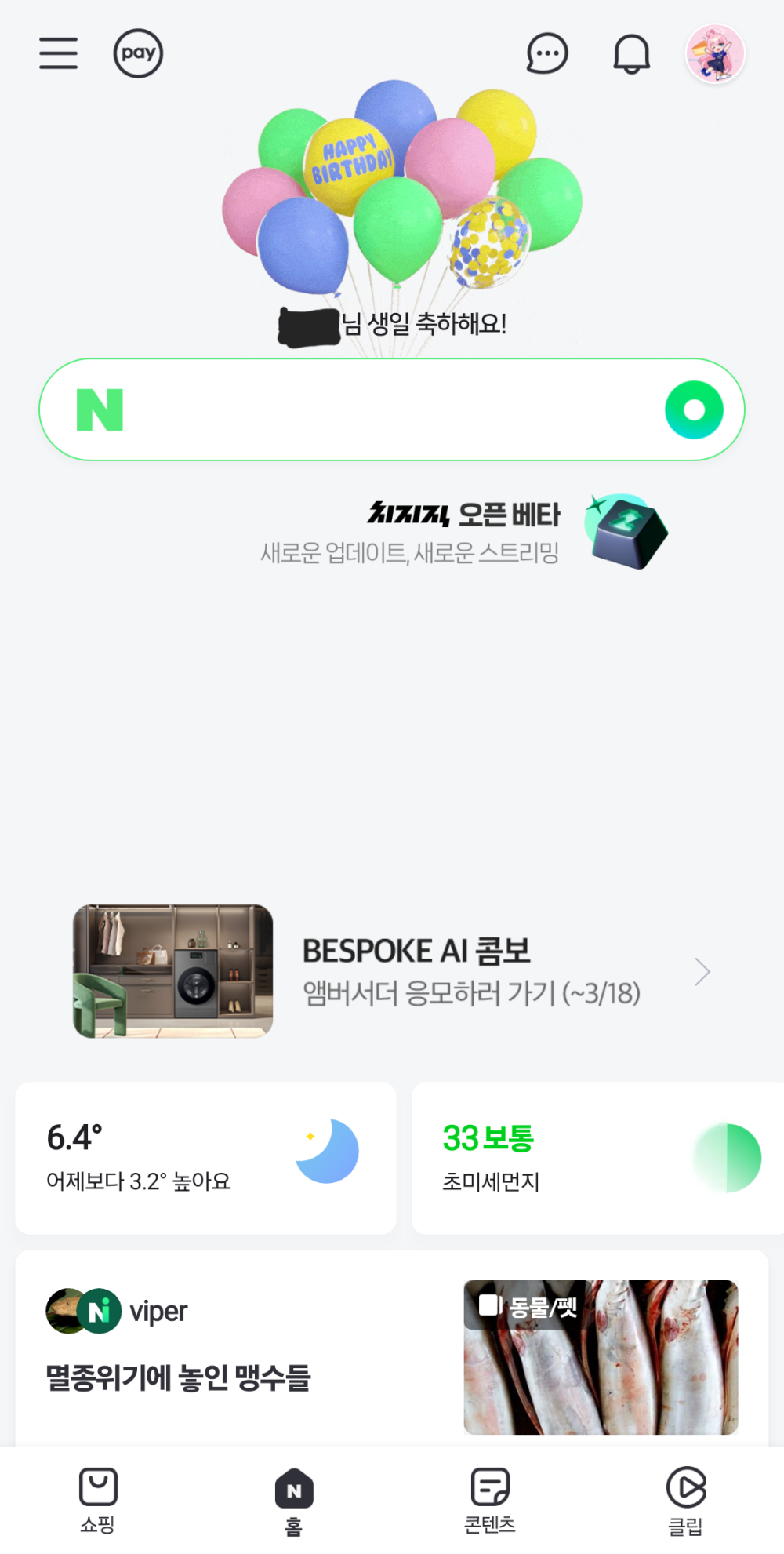Go to the 홈 tab
This screenshot has height=1554, width=784.
294,1500
